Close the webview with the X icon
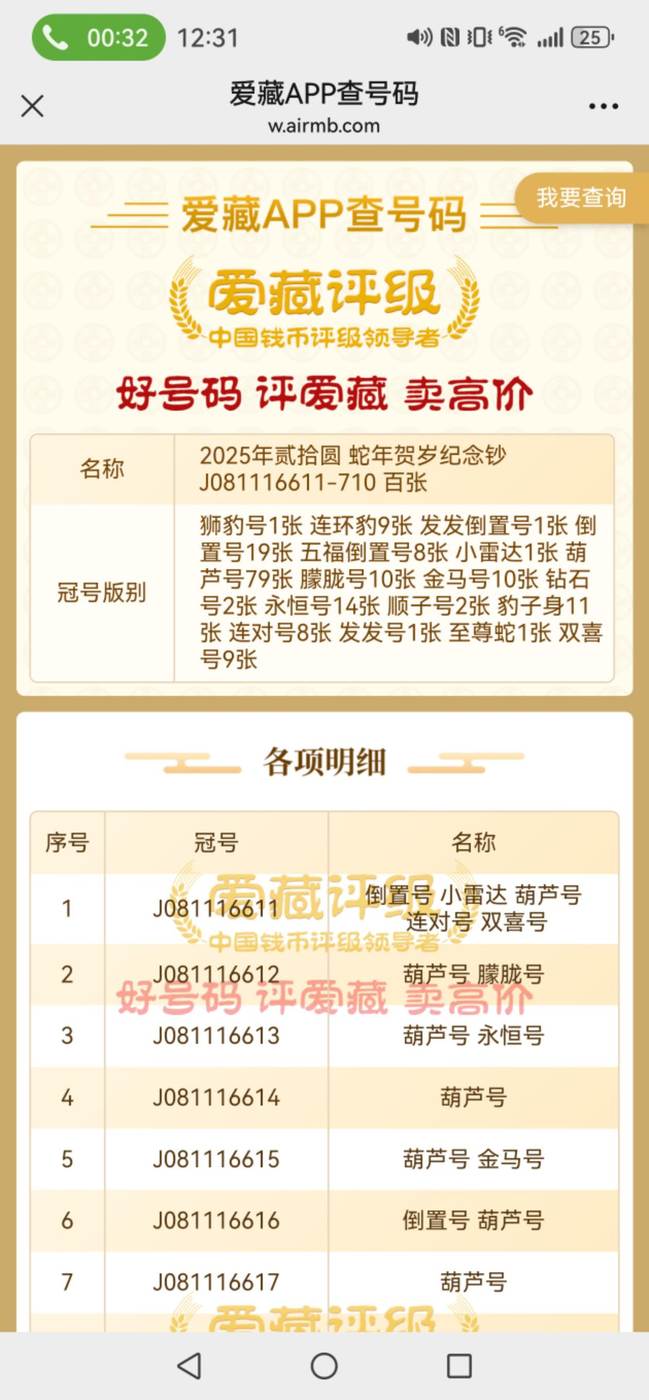 point(32,106)
